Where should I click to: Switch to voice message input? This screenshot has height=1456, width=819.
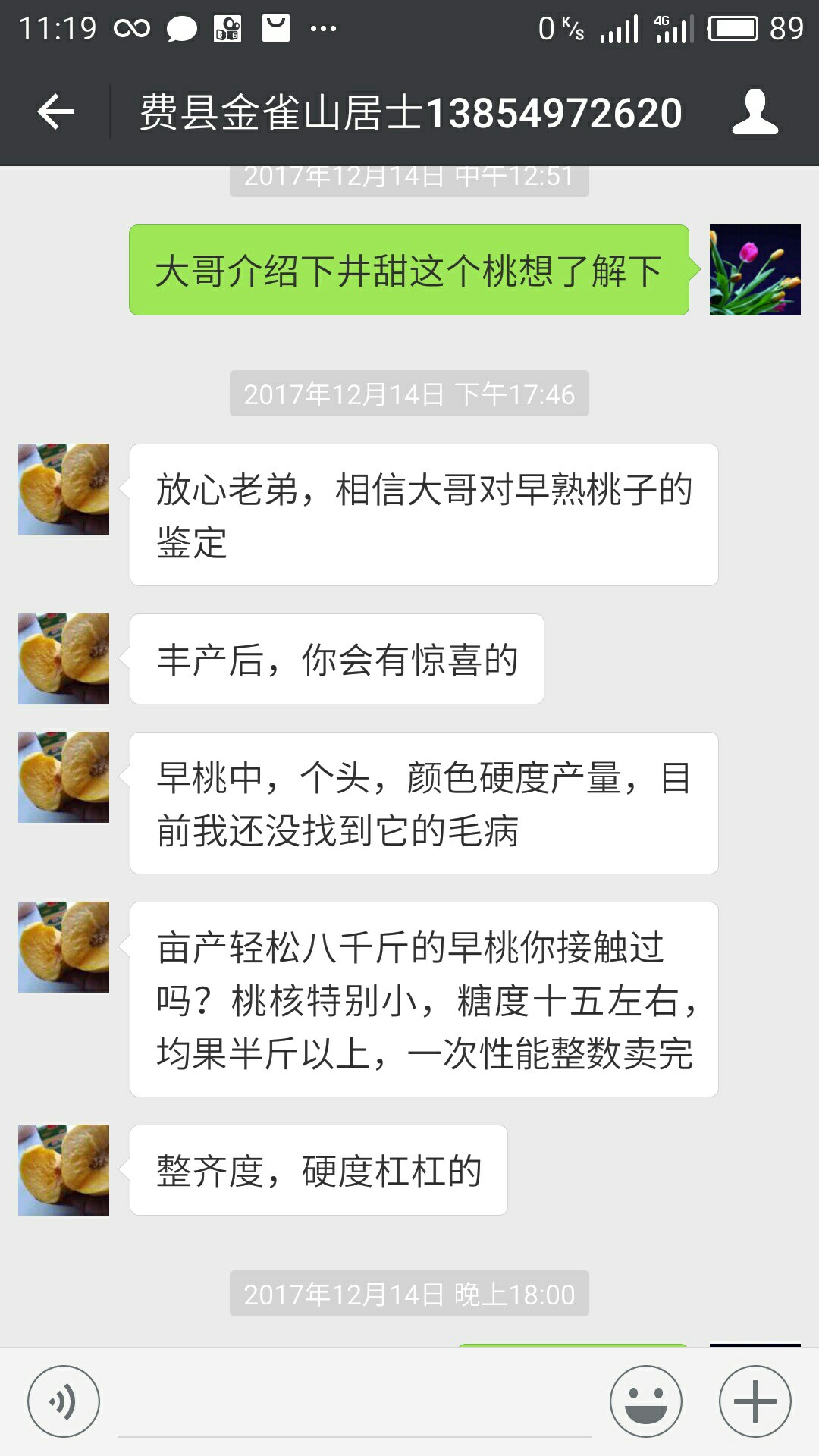(64, 1401)
